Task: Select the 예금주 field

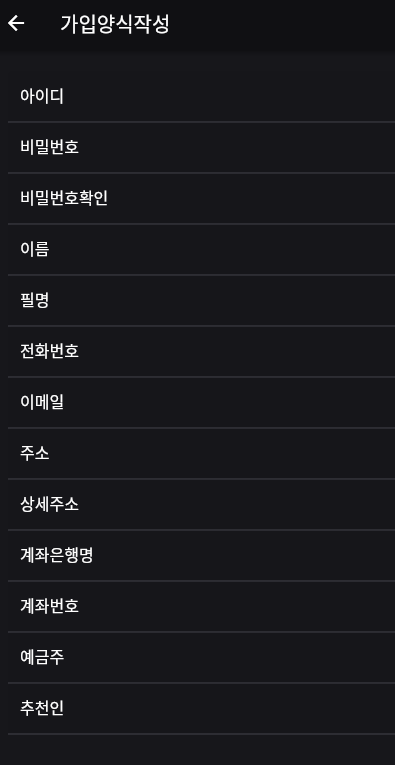Action: click(201, 657)
